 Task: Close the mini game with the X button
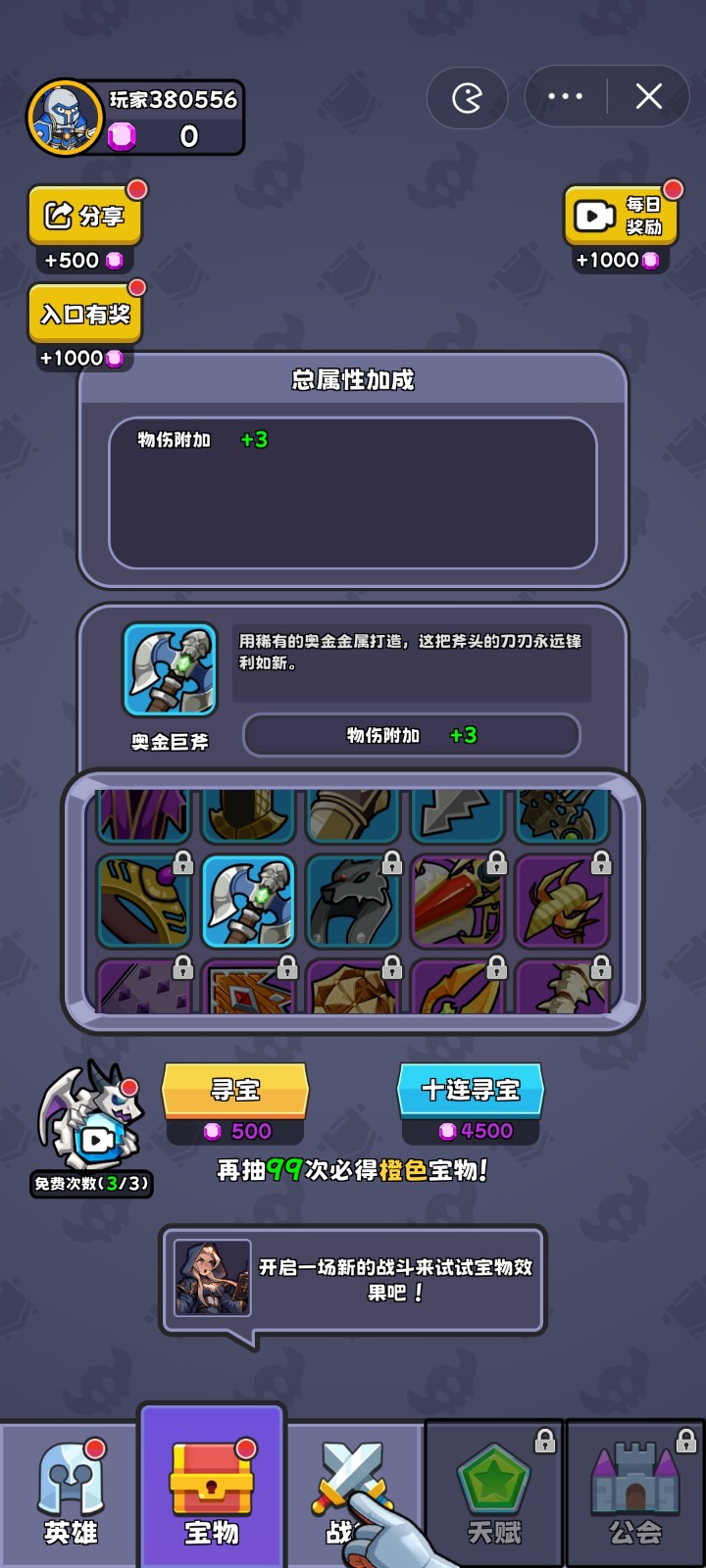coord(648,96)
